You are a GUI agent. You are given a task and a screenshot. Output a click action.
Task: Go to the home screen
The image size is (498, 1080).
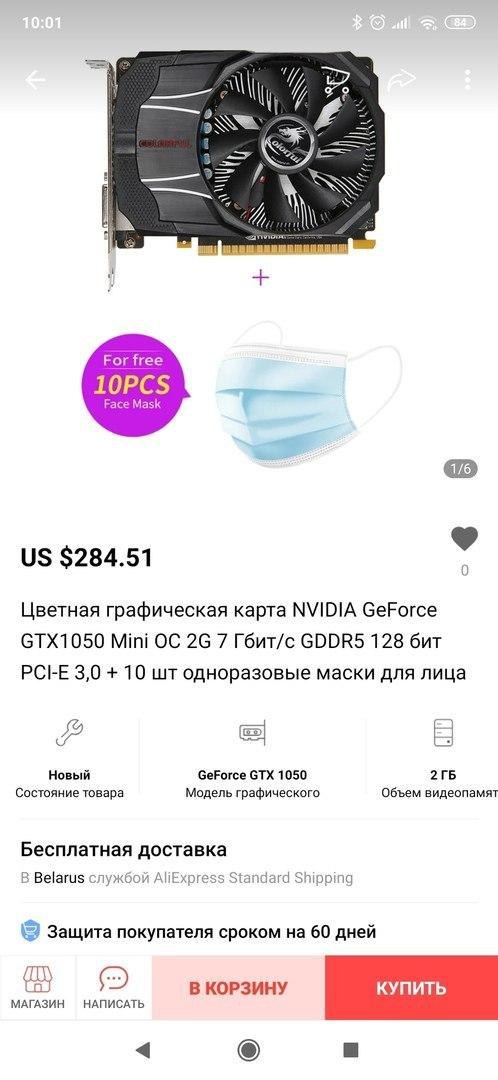point(248,1050)
